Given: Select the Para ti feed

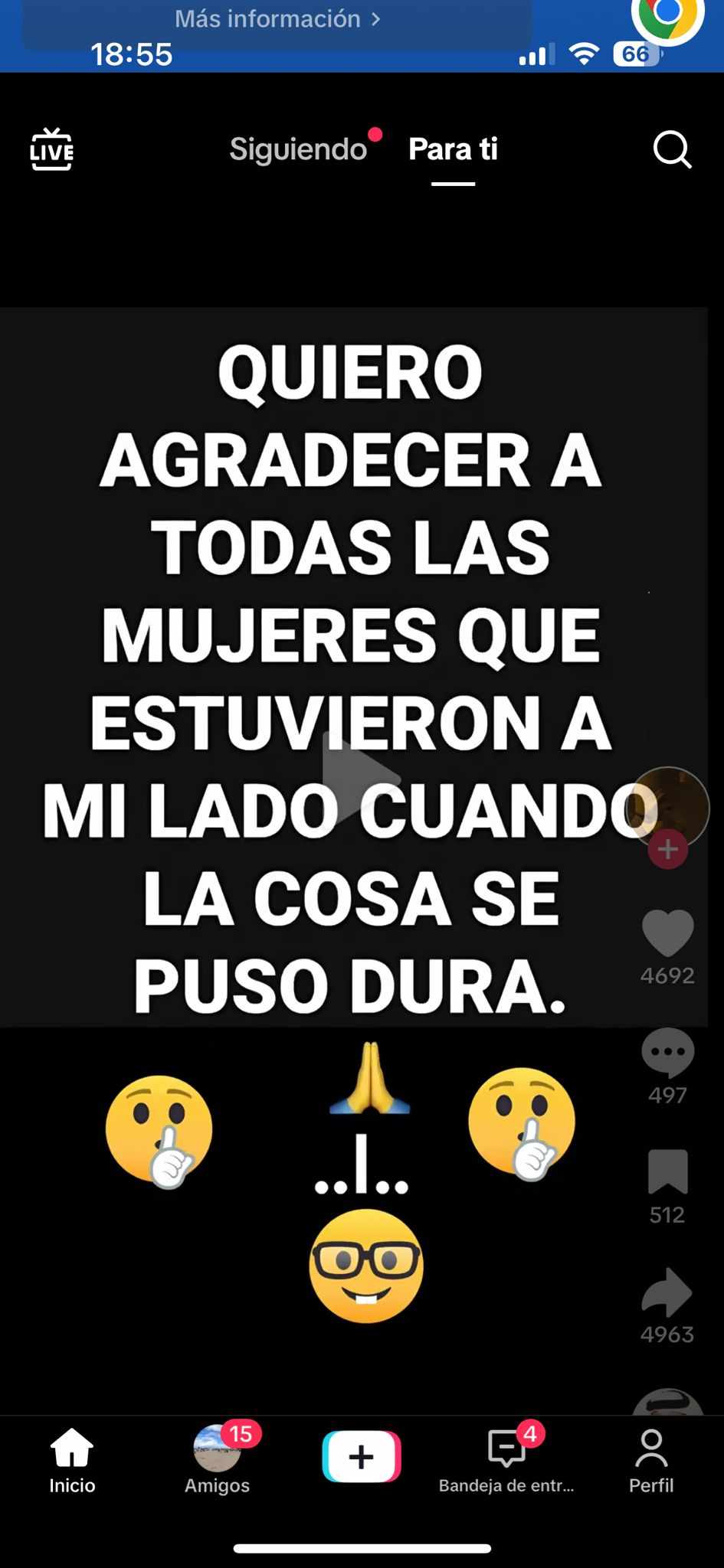Looking at the screenshot, I should tap(453, 149).
